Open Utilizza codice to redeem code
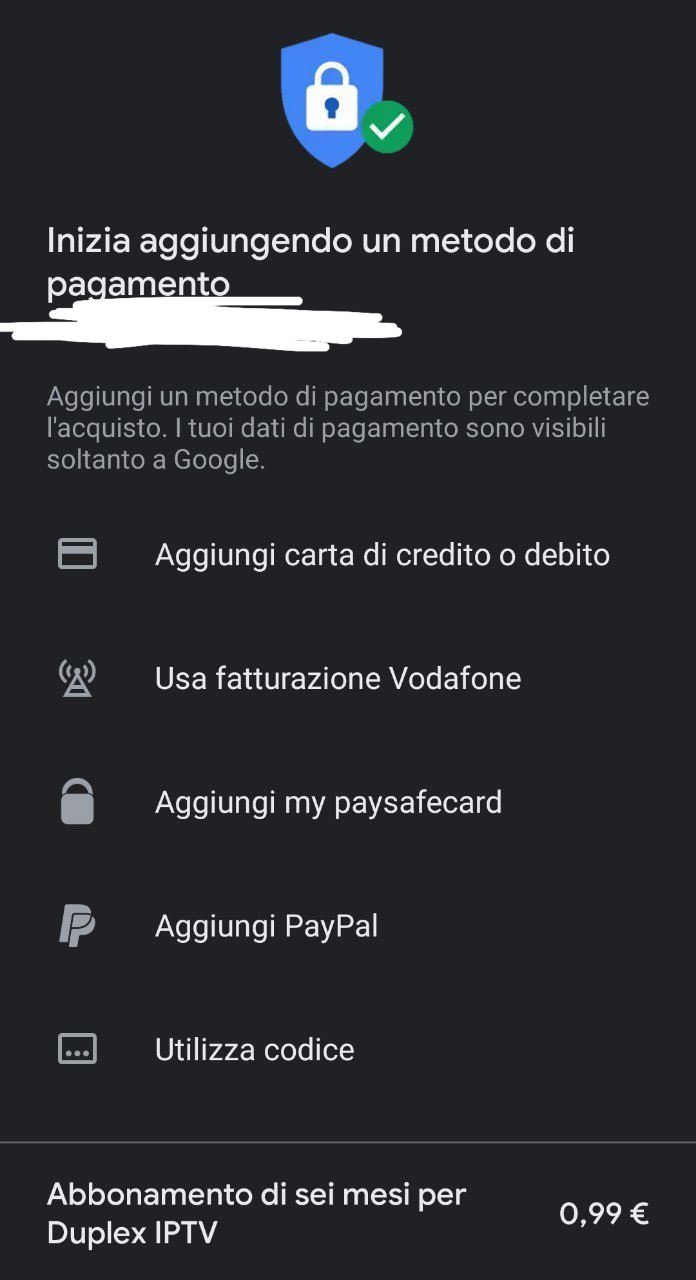696x1280 pixels. pos(254,1050)
